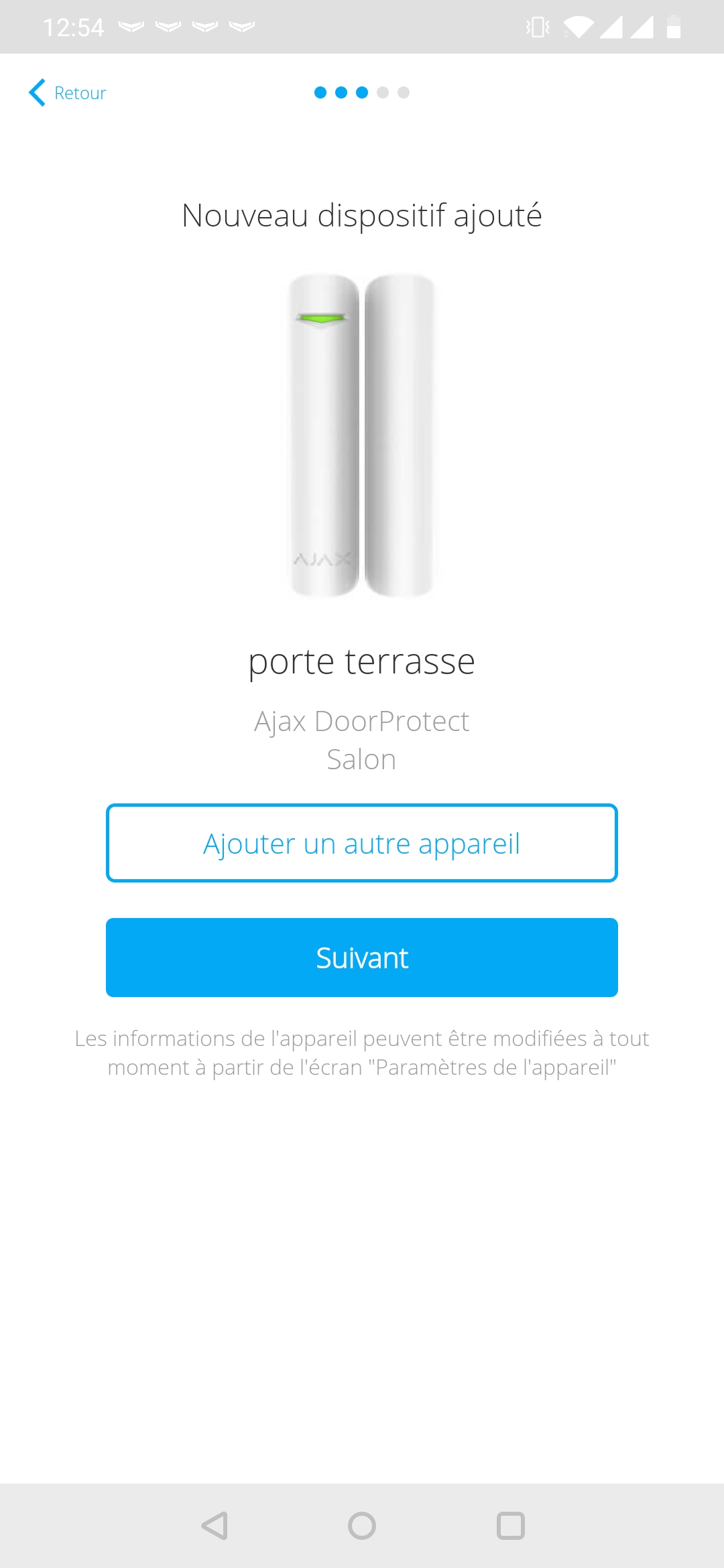Tap Ajouter un autre appareil
724x1568 pixels.
click(x=362, y=843)
